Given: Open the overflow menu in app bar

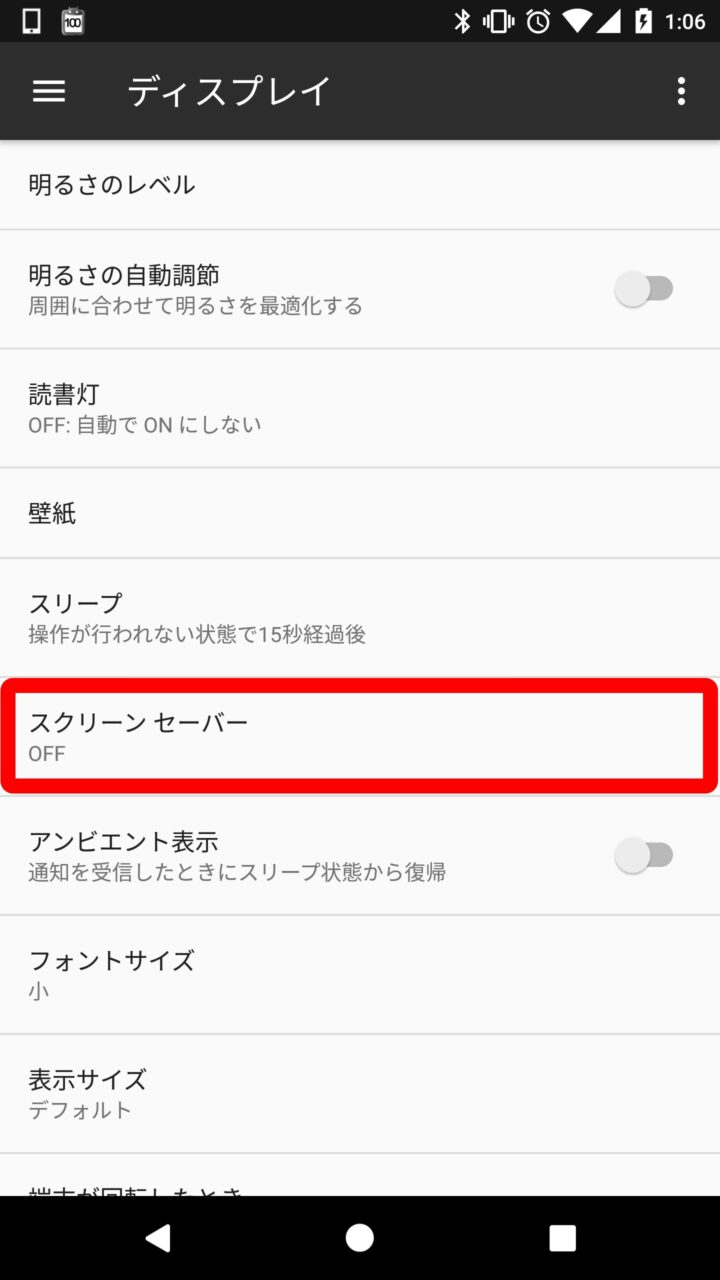Looking at the screenshot, I should (x=681, y=91).
